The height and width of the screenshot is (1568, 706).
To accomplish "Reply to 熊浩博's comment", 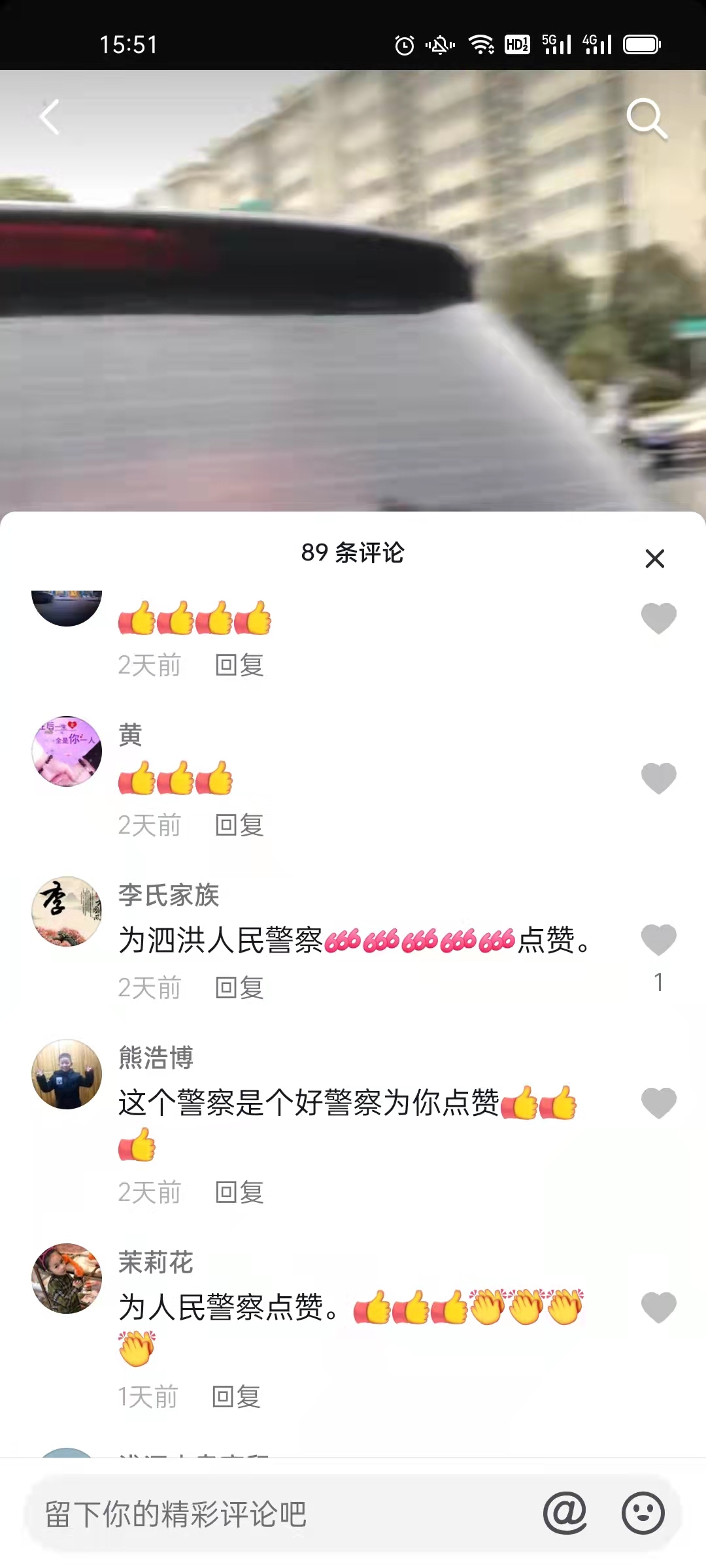I will pyautogui.click(x=239, y=1192).
